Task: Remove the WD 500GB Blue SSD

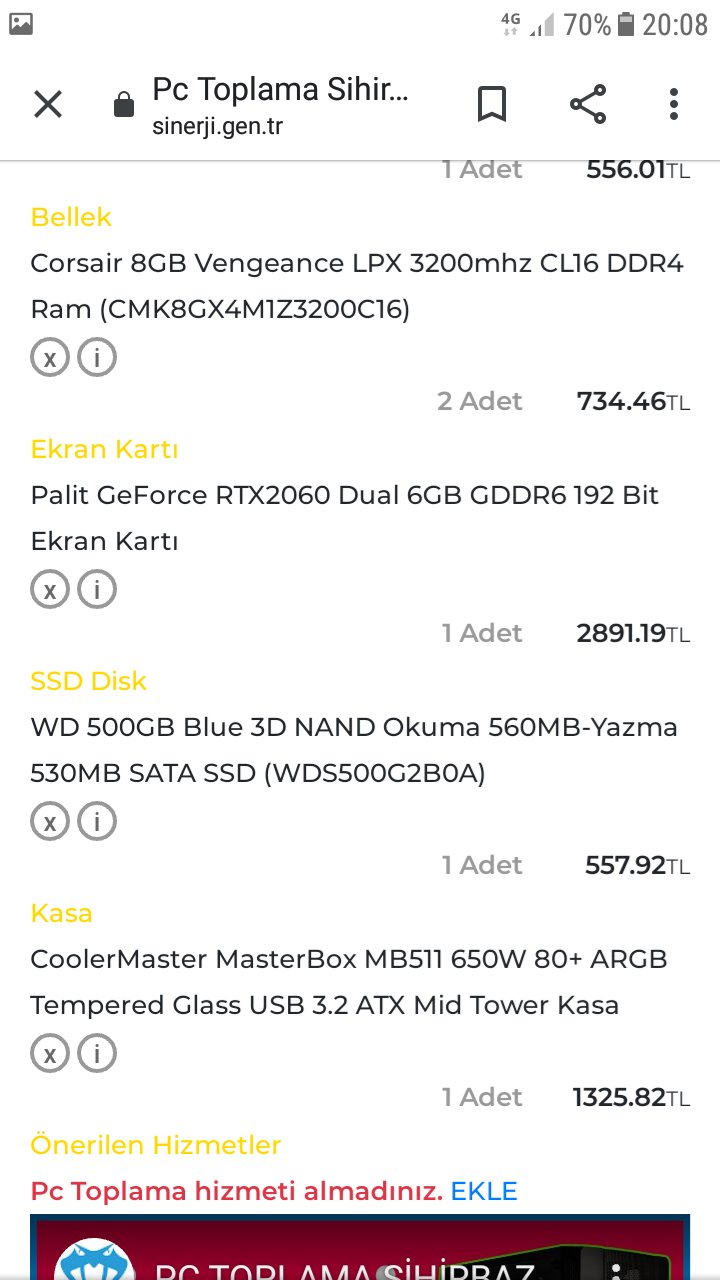Action: click(x=50, y=821)
